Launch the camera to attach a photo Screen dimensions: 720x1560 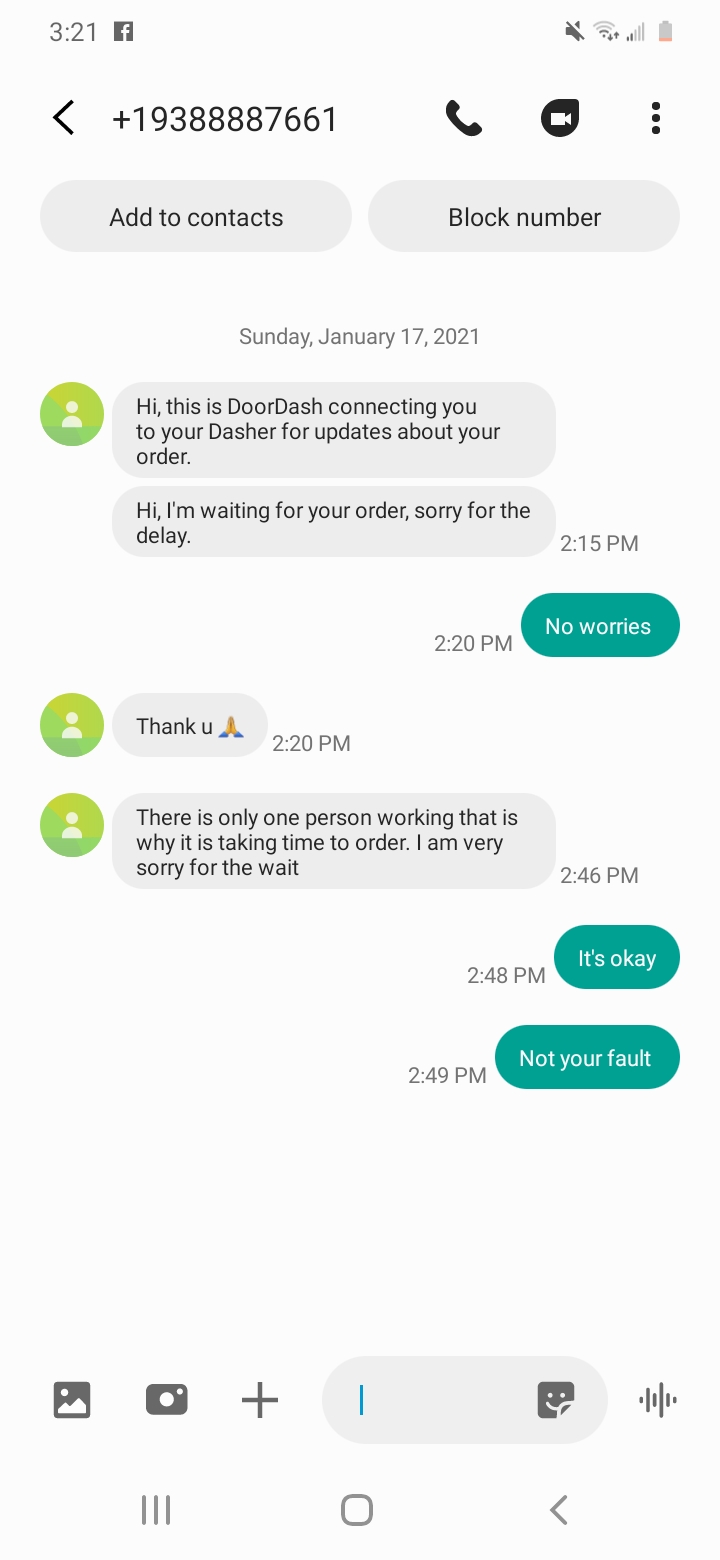click(x=166, y=1400)
